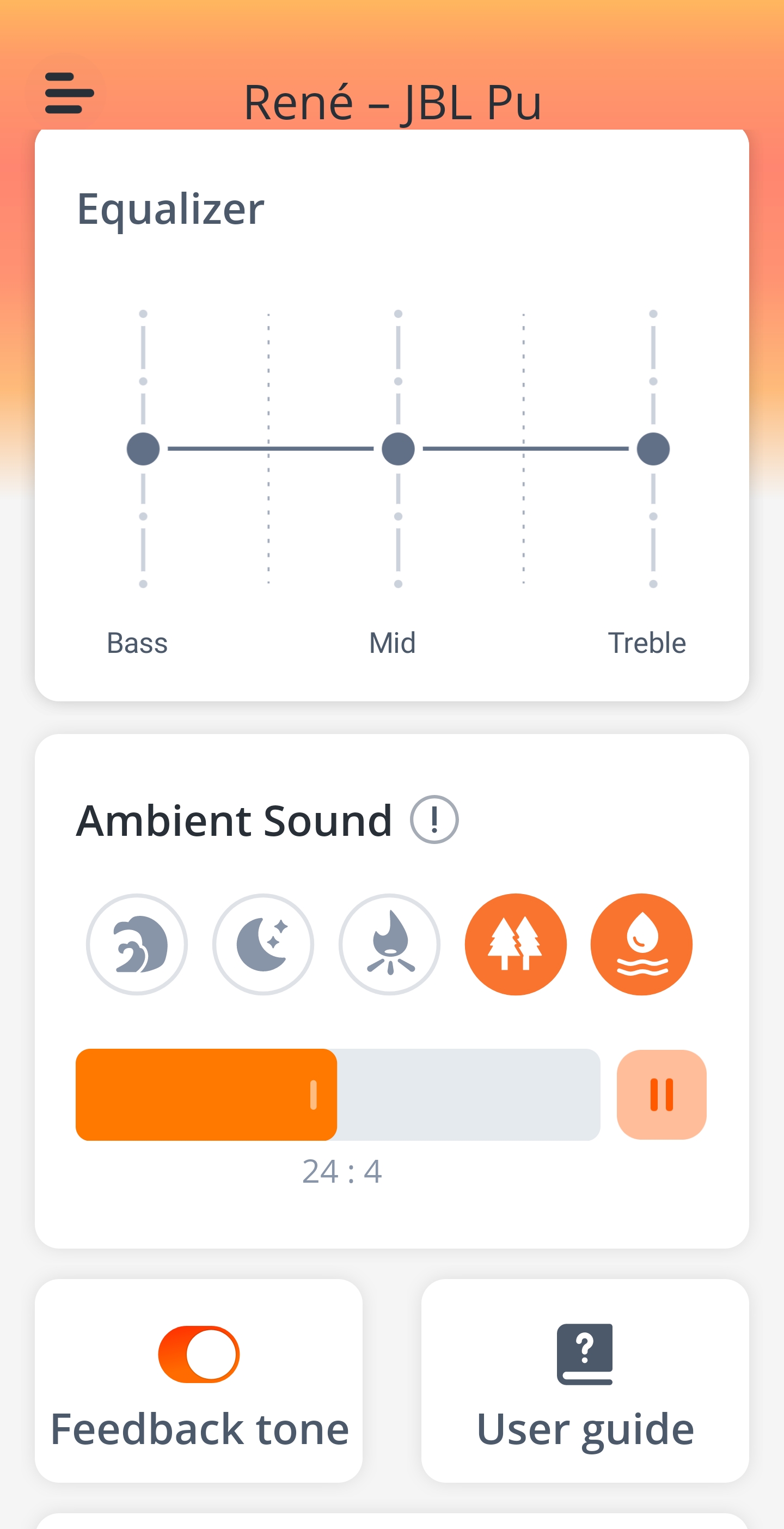This screenshot has height=1529, width=784.
Task: Tap the Bass equalizer handle
Action: [143, 449]
